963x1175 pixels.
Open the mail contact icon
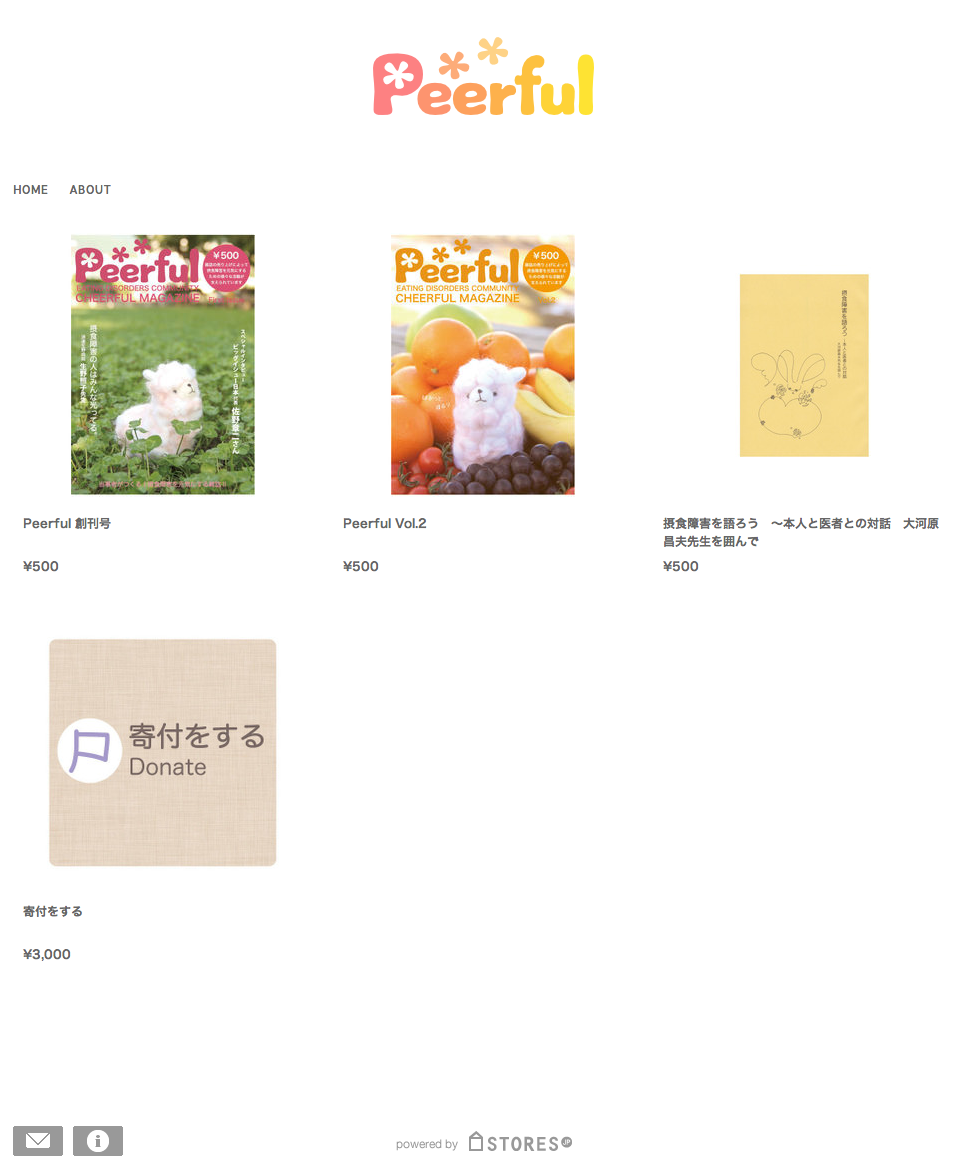click(x=38, y=1141)
